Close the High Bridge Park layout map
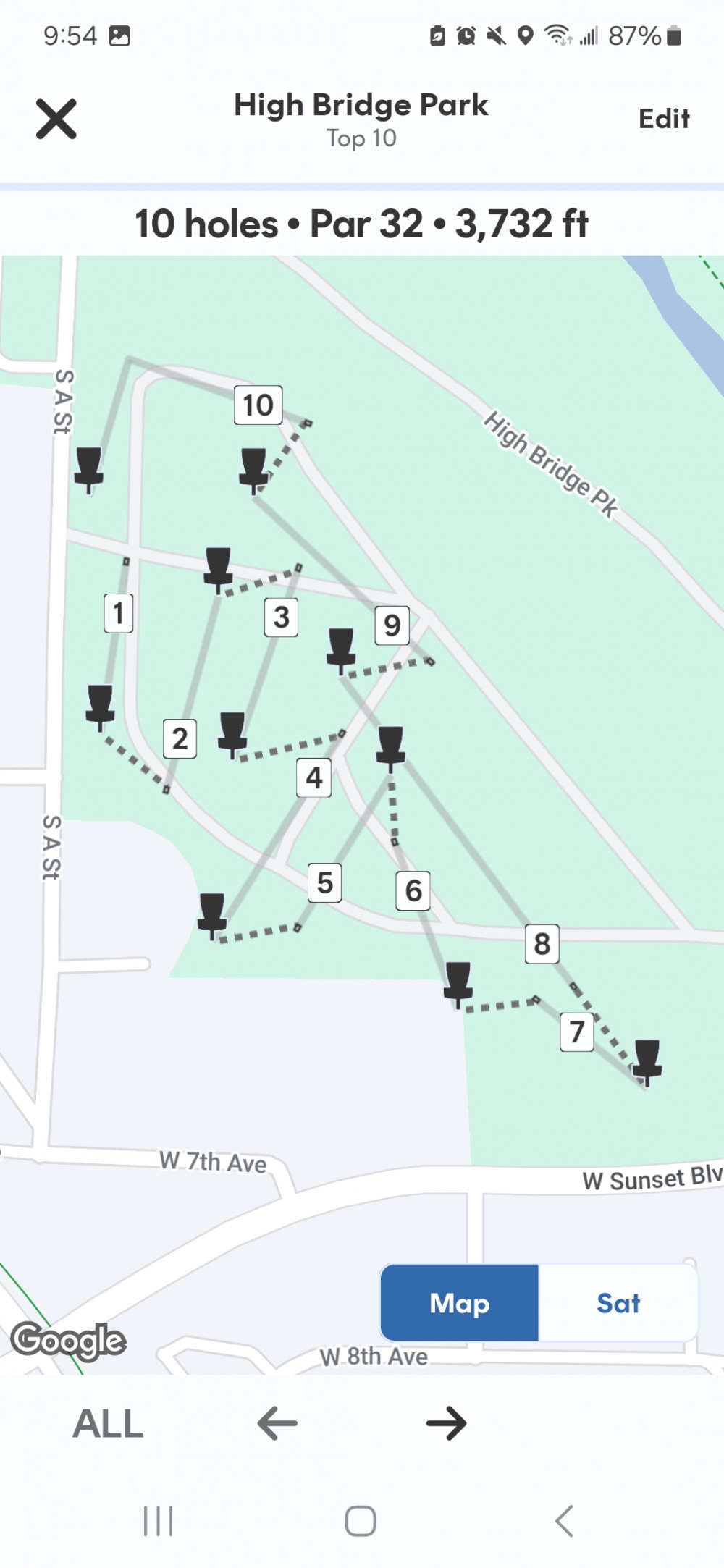The width and height of the screenshot is (724, 1568). [x=56, y=119]
